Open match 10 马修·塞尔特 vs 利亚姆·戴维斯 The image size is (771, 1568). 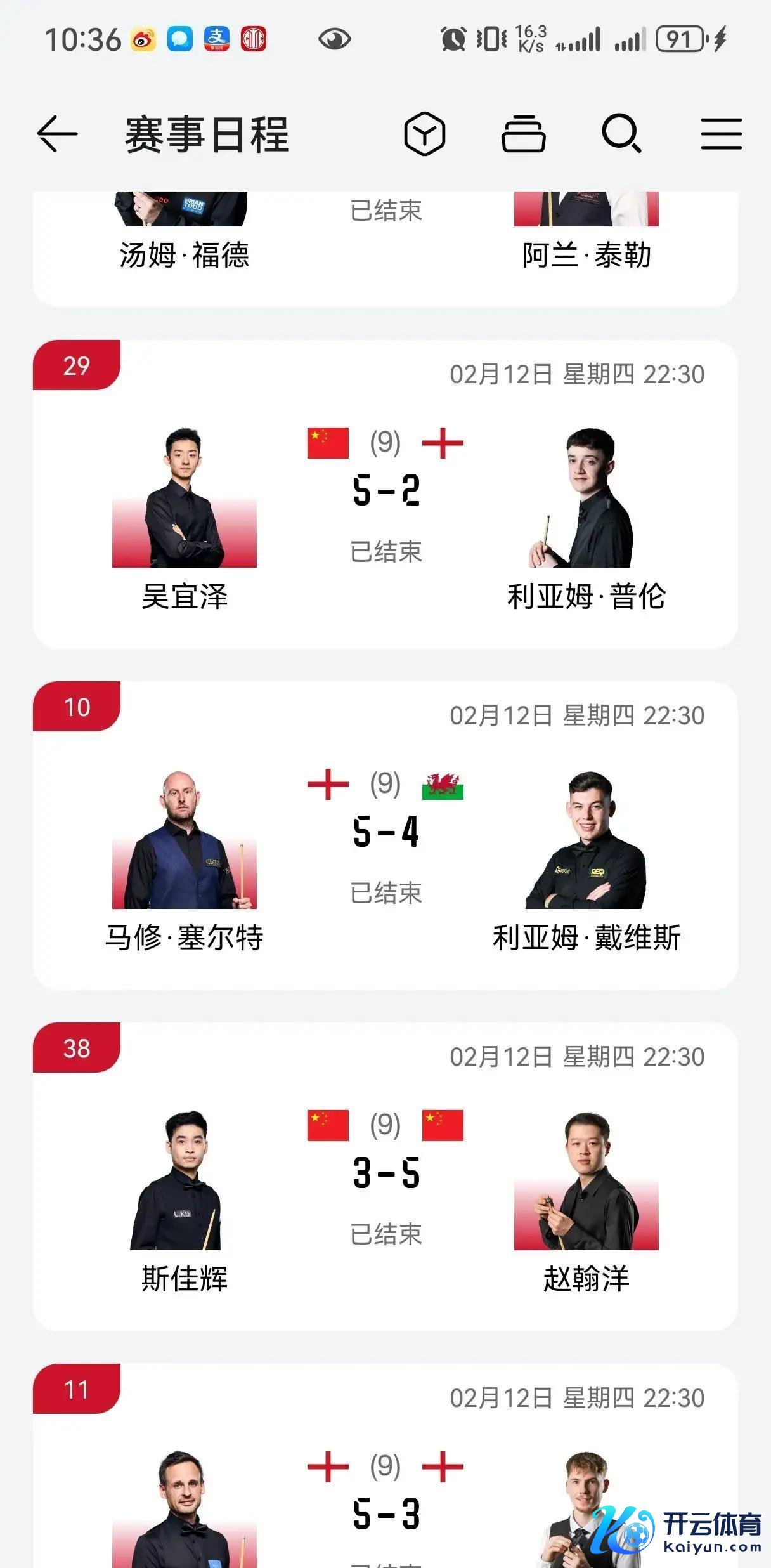385,849
